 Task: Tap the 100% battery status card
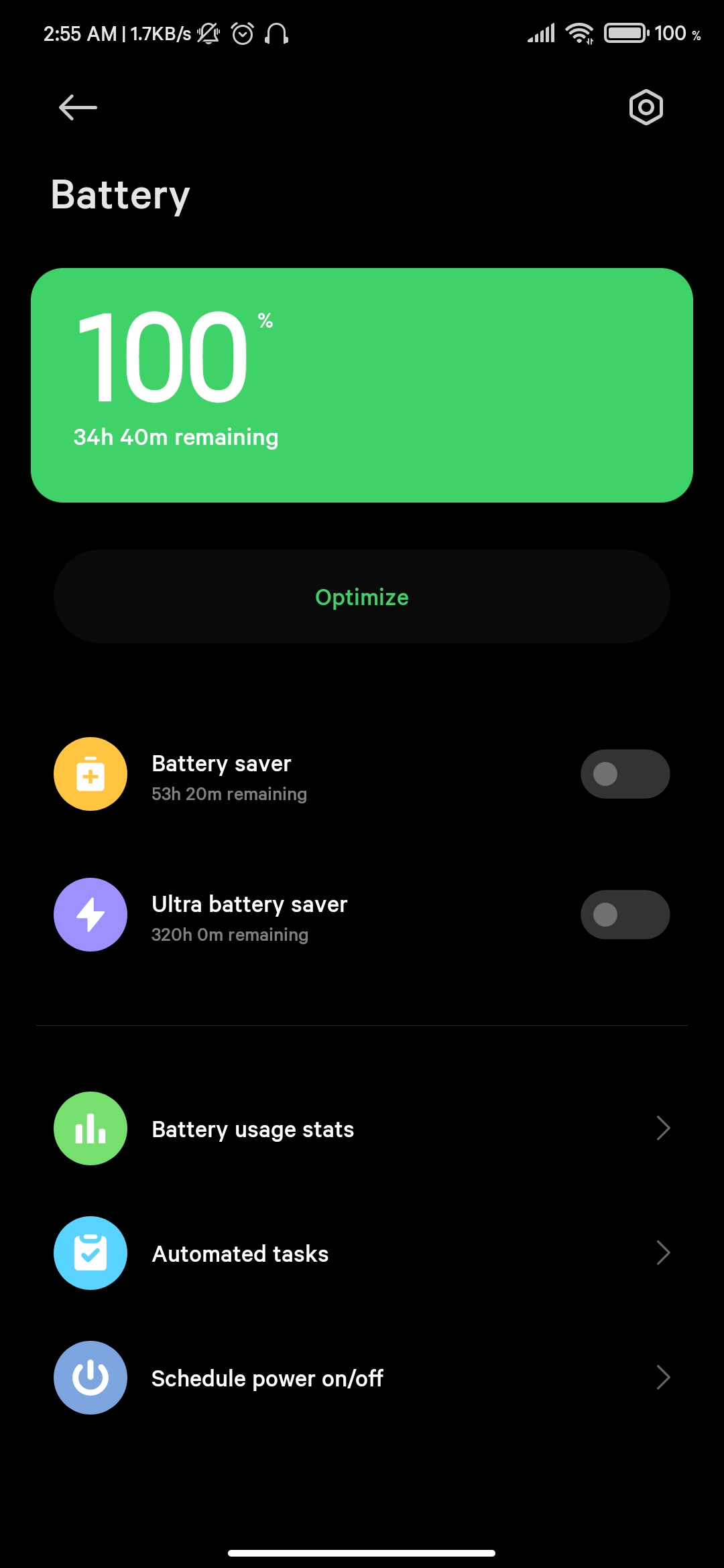(x=362, y=385)
